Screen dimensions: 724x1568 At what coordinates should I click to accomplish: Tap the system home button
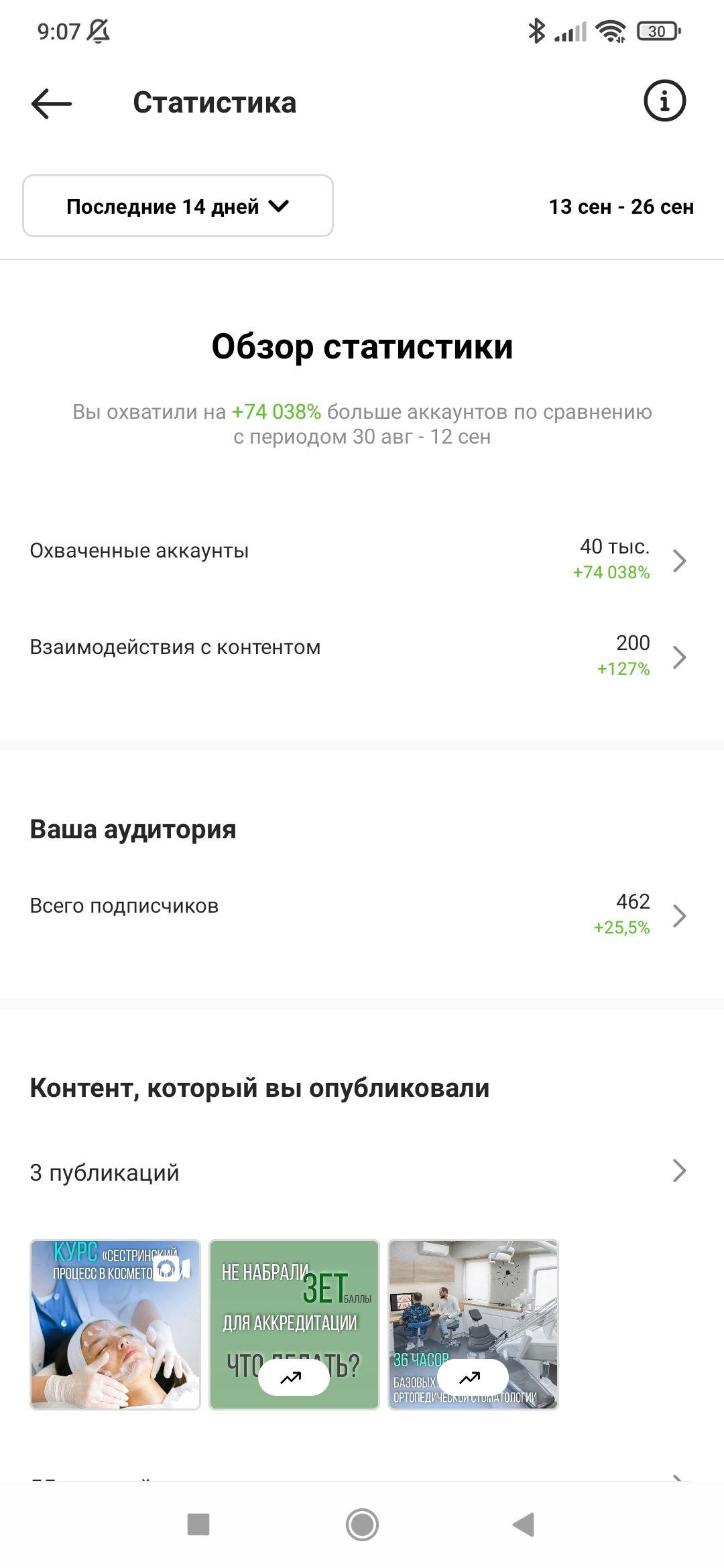362,1524
